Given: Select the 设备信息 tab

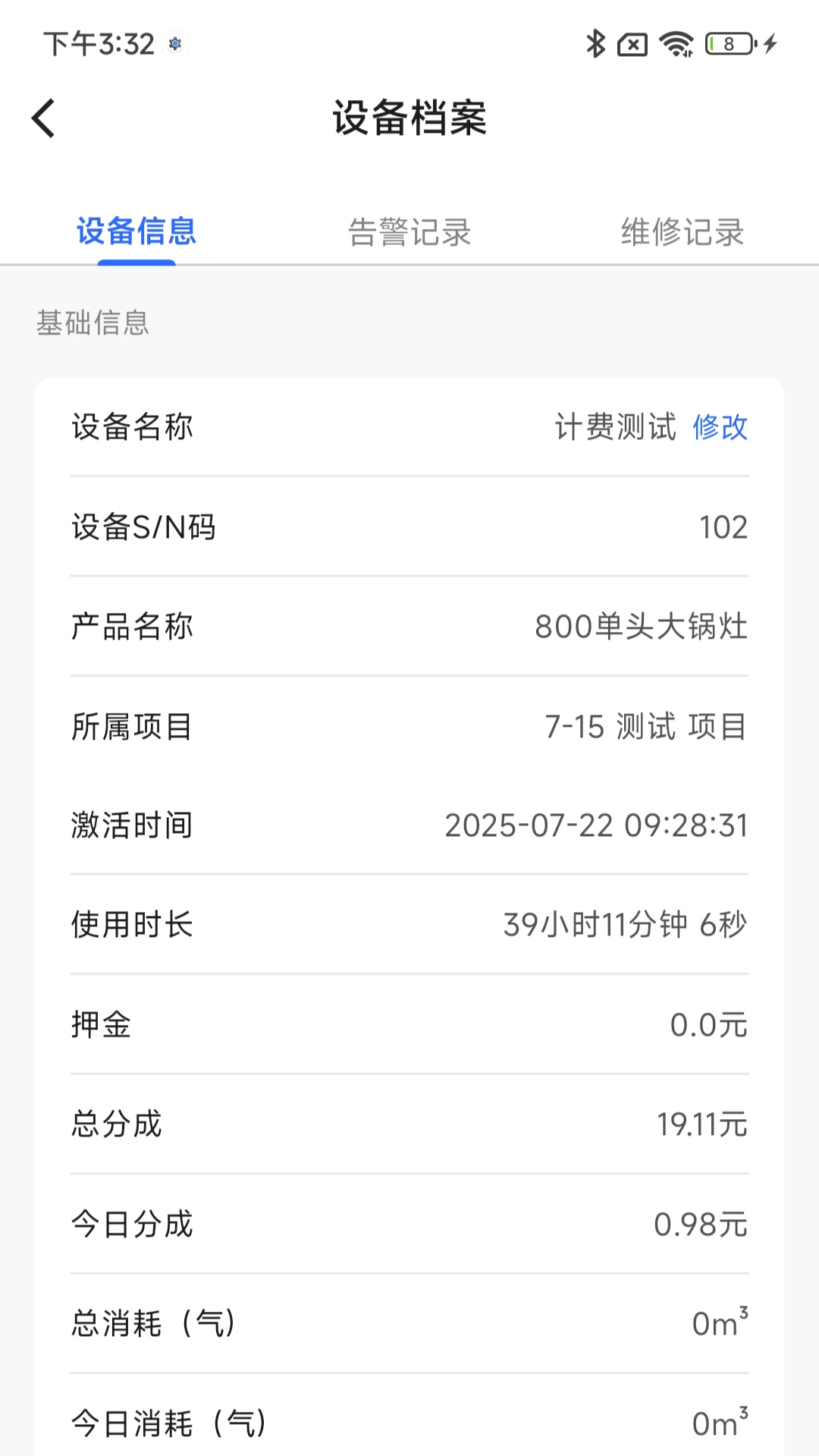Looking at the screenshot, I should (135, 233).
